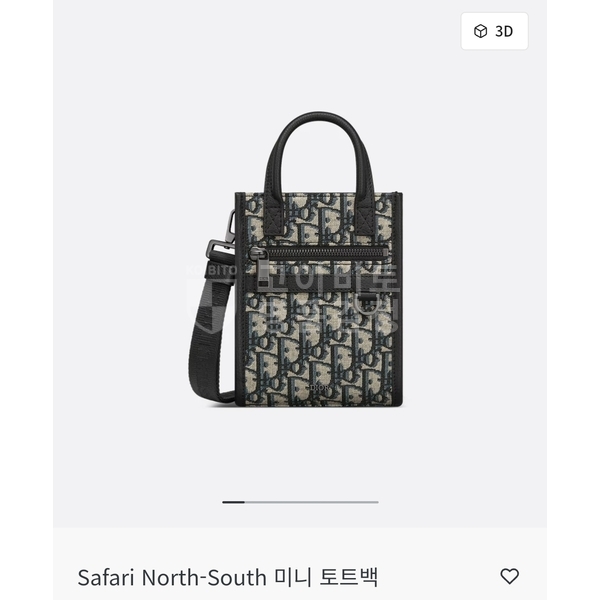This screenshot has width=600, height=600.
Task: Open the tote bag product photo
Action: [x=300, y=260]
